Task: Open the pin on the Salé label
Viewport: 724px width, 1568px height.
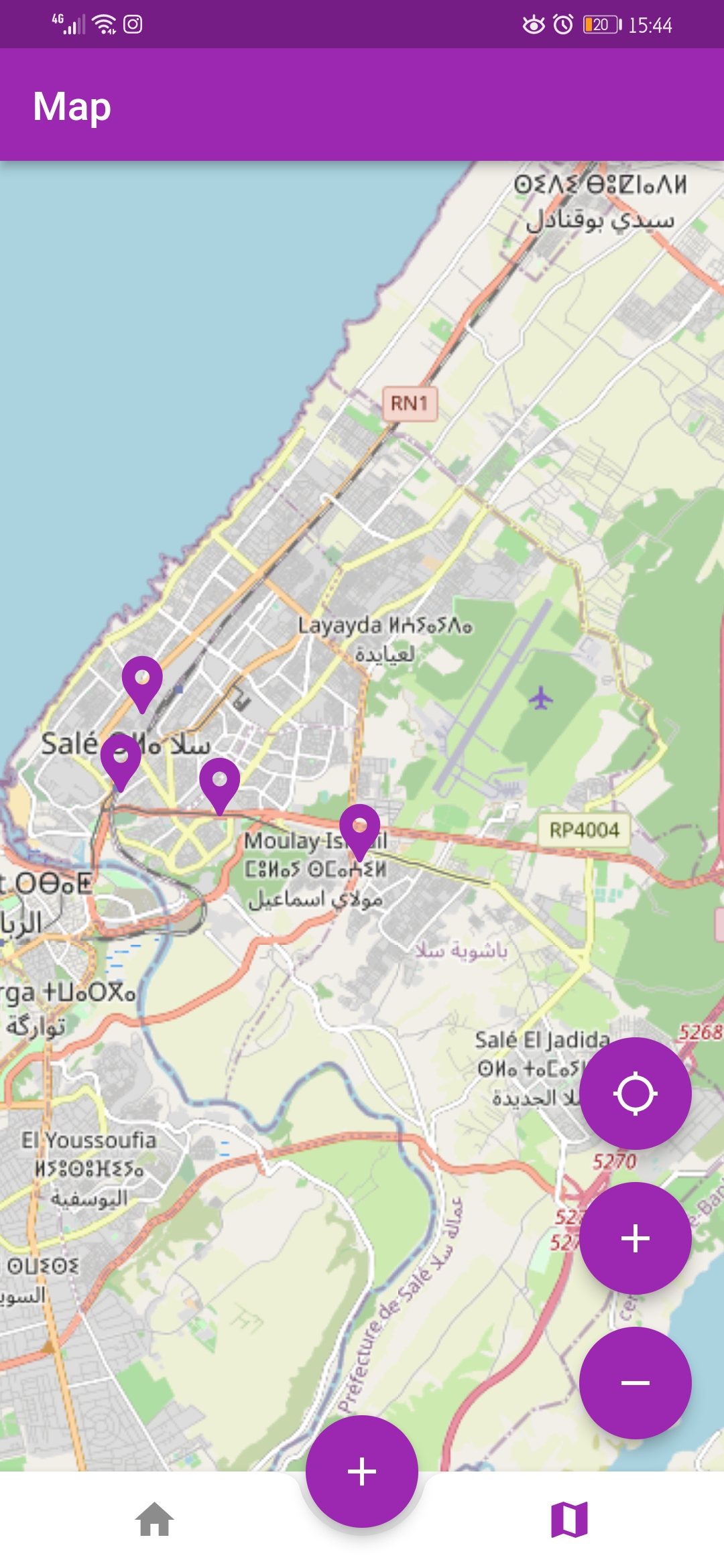Action: [121, 757]
